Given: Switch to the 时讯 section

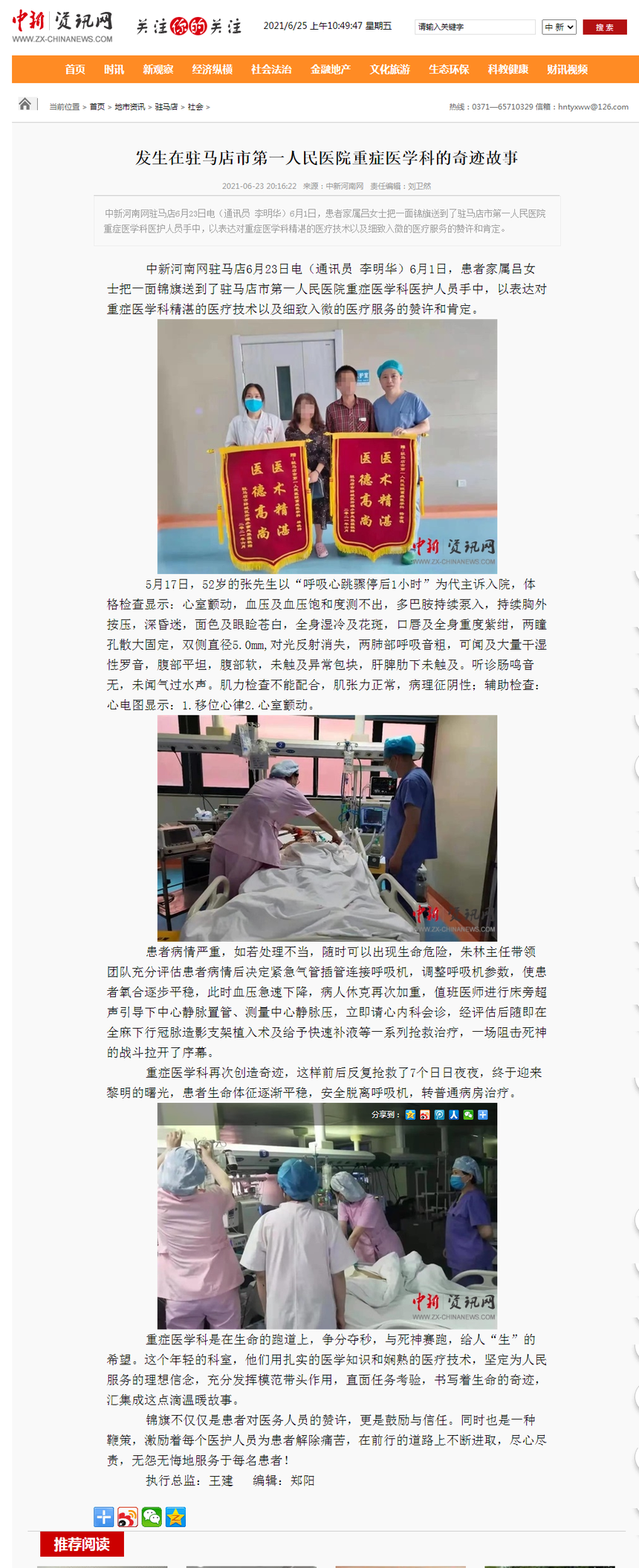Looking at the screenshot, I should [114, 69].
